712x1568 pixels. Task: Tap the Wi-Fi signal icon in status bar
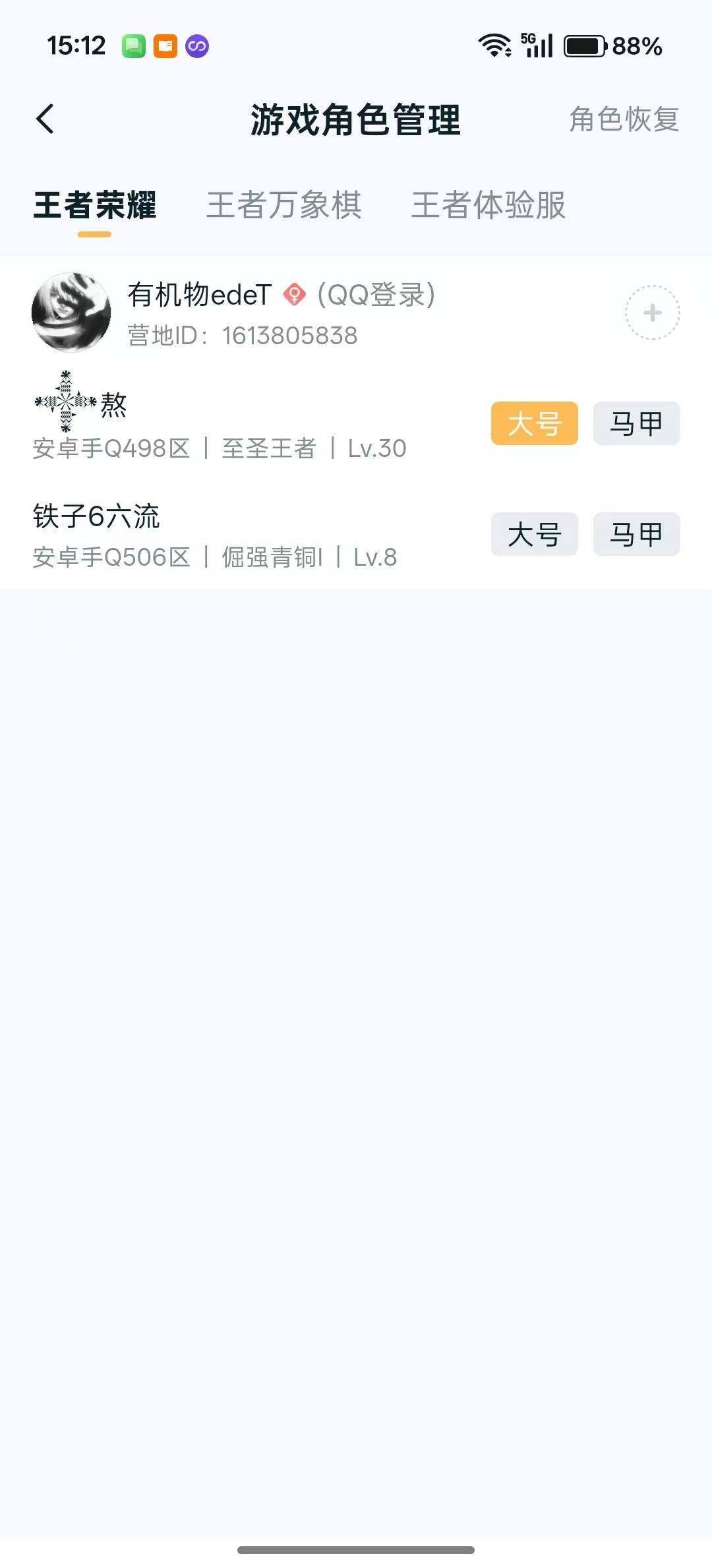pyautogui.click(x=496, y=45)
